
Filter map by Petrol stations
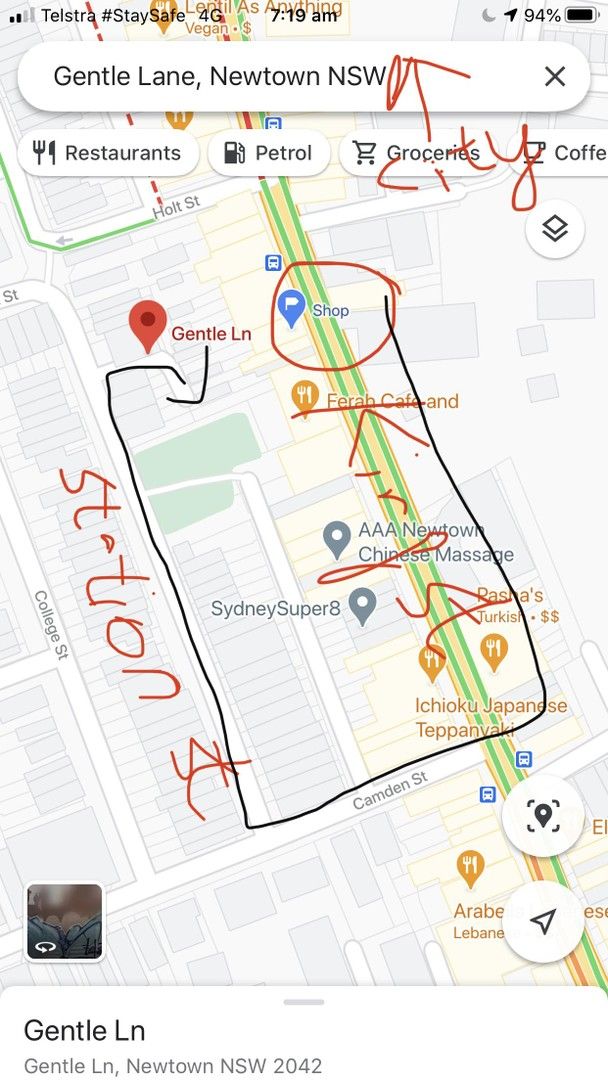[x=268, y=153]
